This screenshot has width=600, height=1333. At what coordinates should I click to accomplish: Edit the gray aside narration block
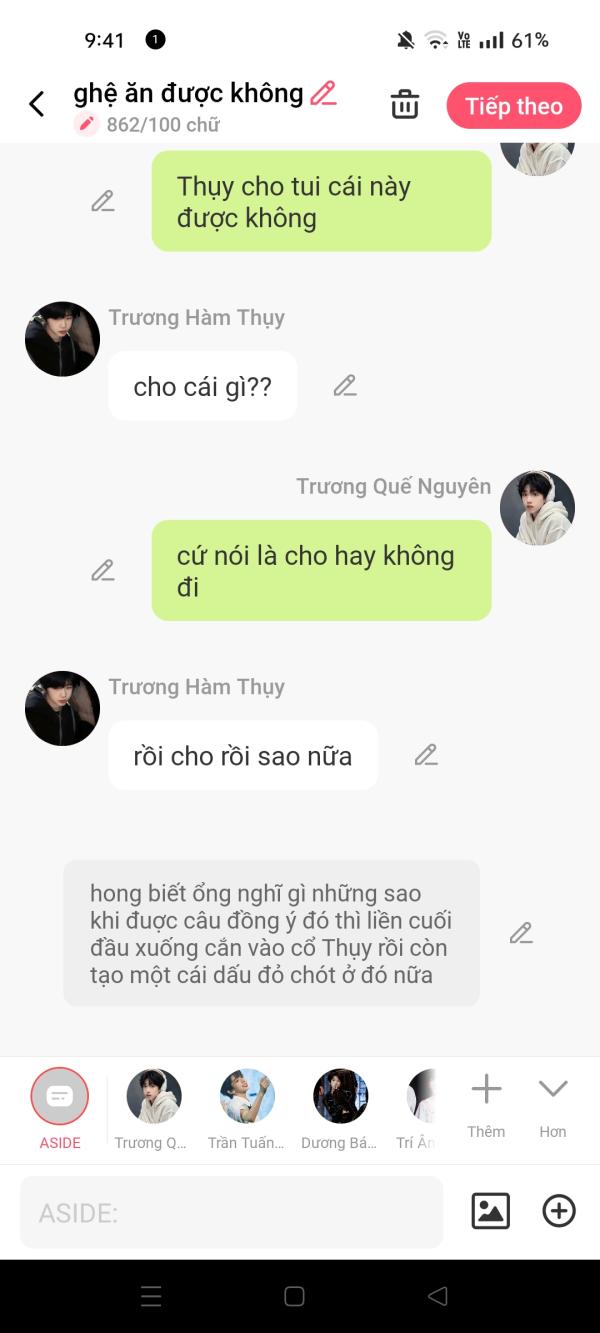tap(521, 933)
